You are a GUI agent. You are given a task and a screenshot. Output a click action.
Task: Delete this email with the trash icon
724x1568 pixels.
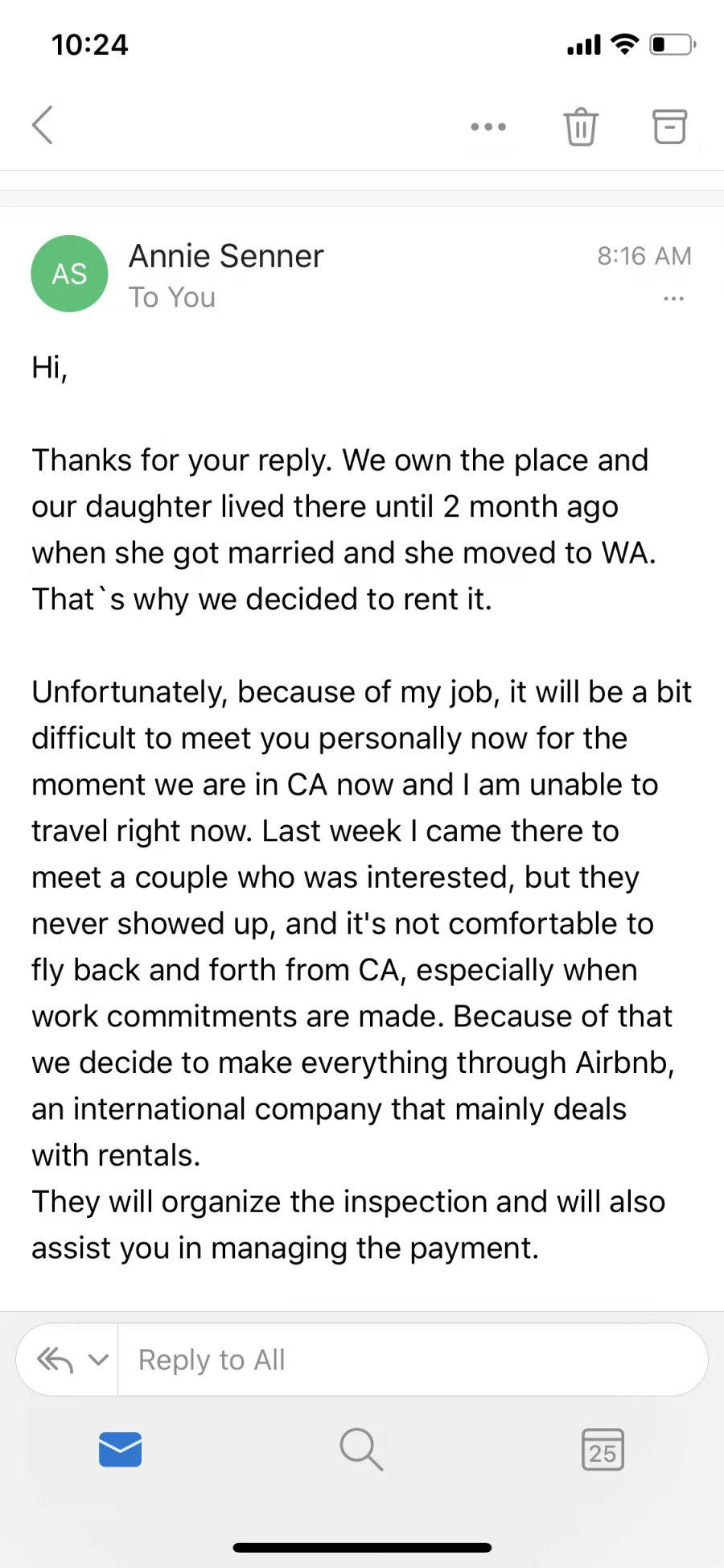point(580,126)
